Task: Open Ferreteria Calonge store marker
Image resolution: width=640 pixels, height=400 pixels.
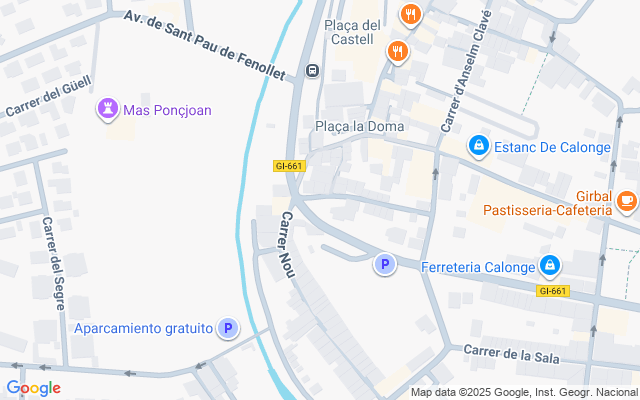Action: (549, 266)
